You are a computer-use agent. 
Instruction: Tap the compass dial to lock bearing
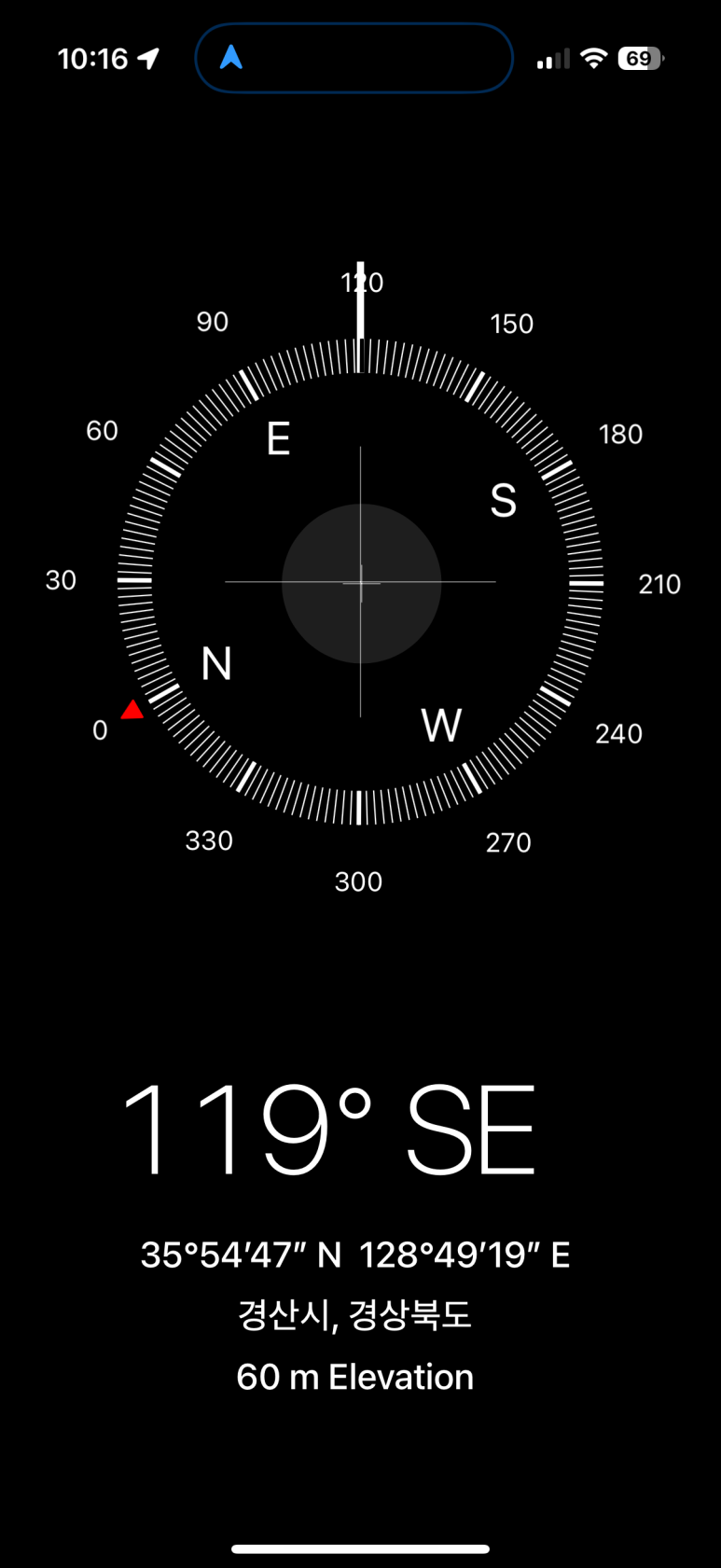[360, 582]
